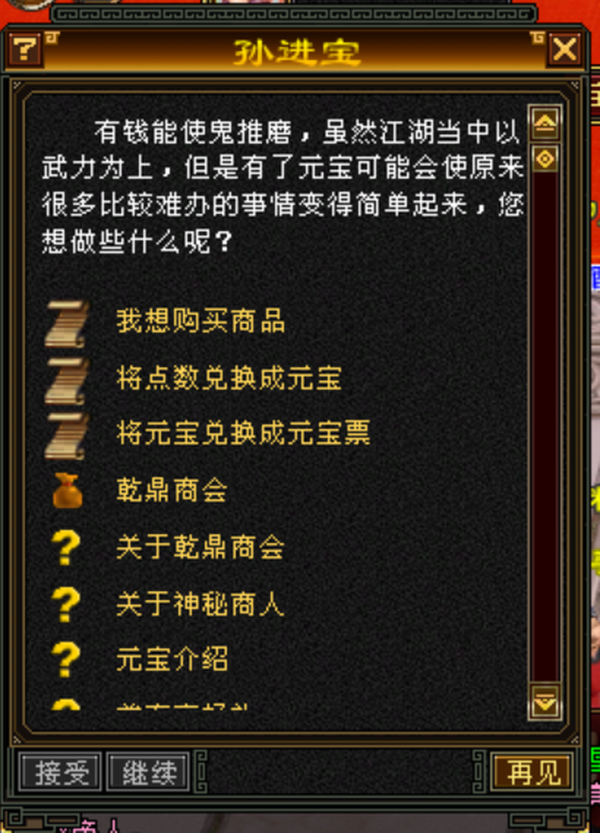This screenshot has height=833, width=600.
Task: Ask 关于乾鼎商会
Action: click(200, 547)
